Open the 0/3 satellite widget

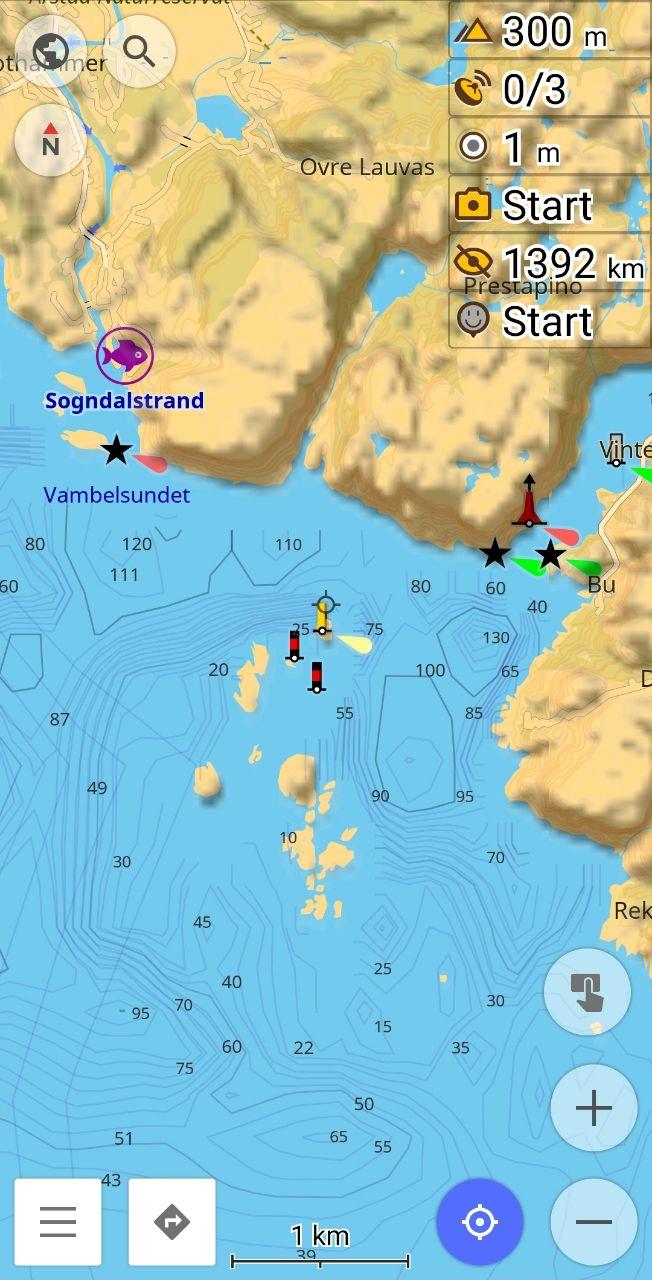click(x=550, y=89)
